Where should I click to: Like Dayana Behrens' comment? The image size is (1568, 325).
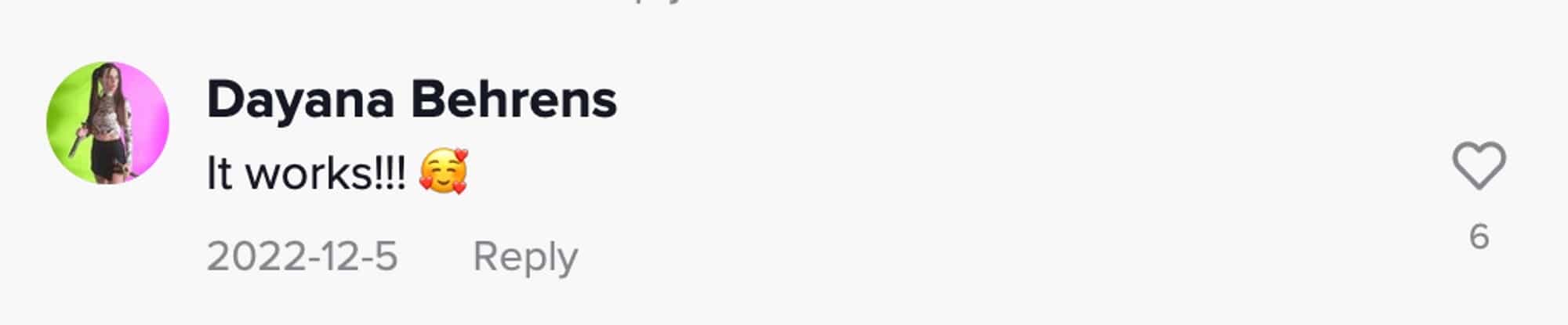(x=1479, y=166)
